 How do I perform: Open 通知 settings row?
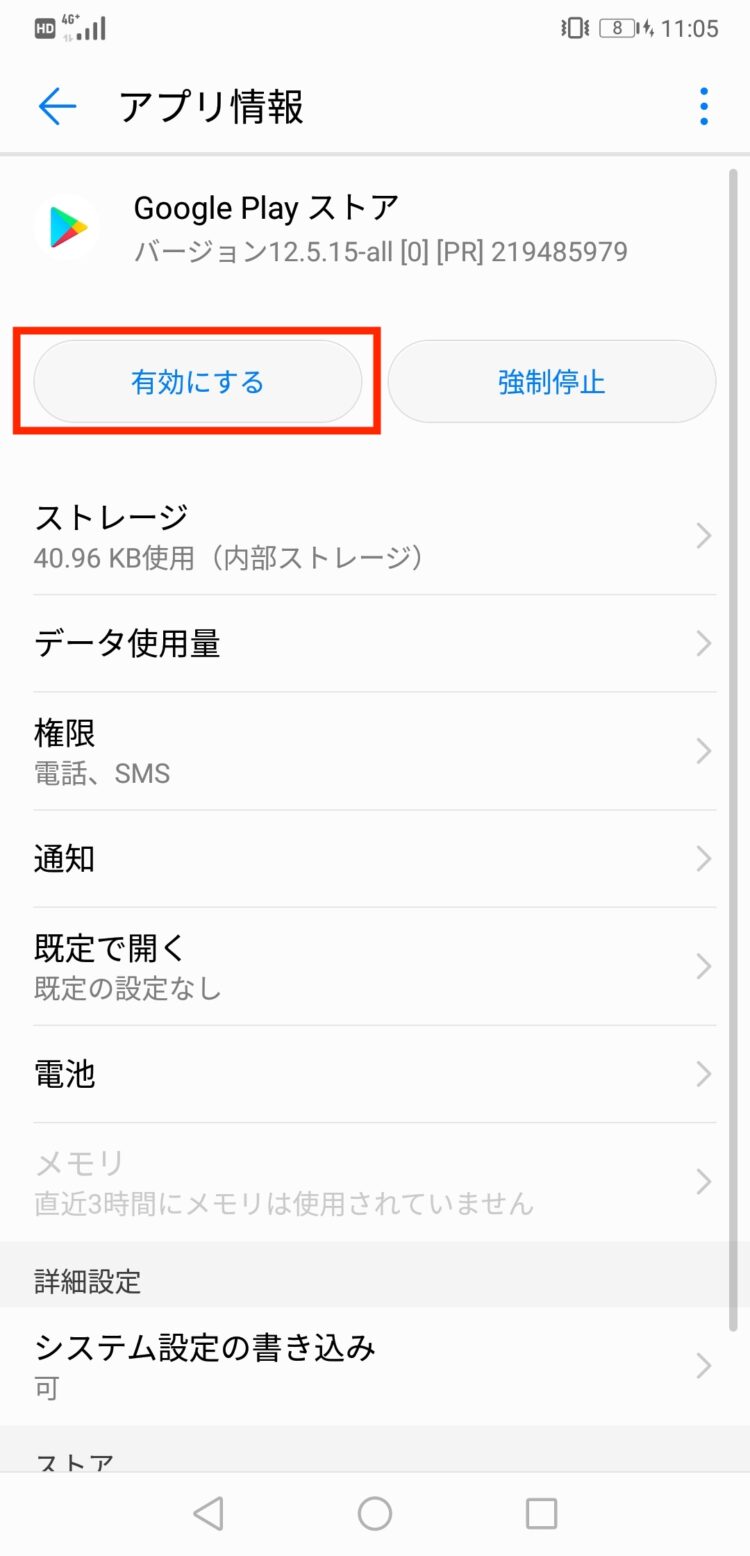[374, 858]
